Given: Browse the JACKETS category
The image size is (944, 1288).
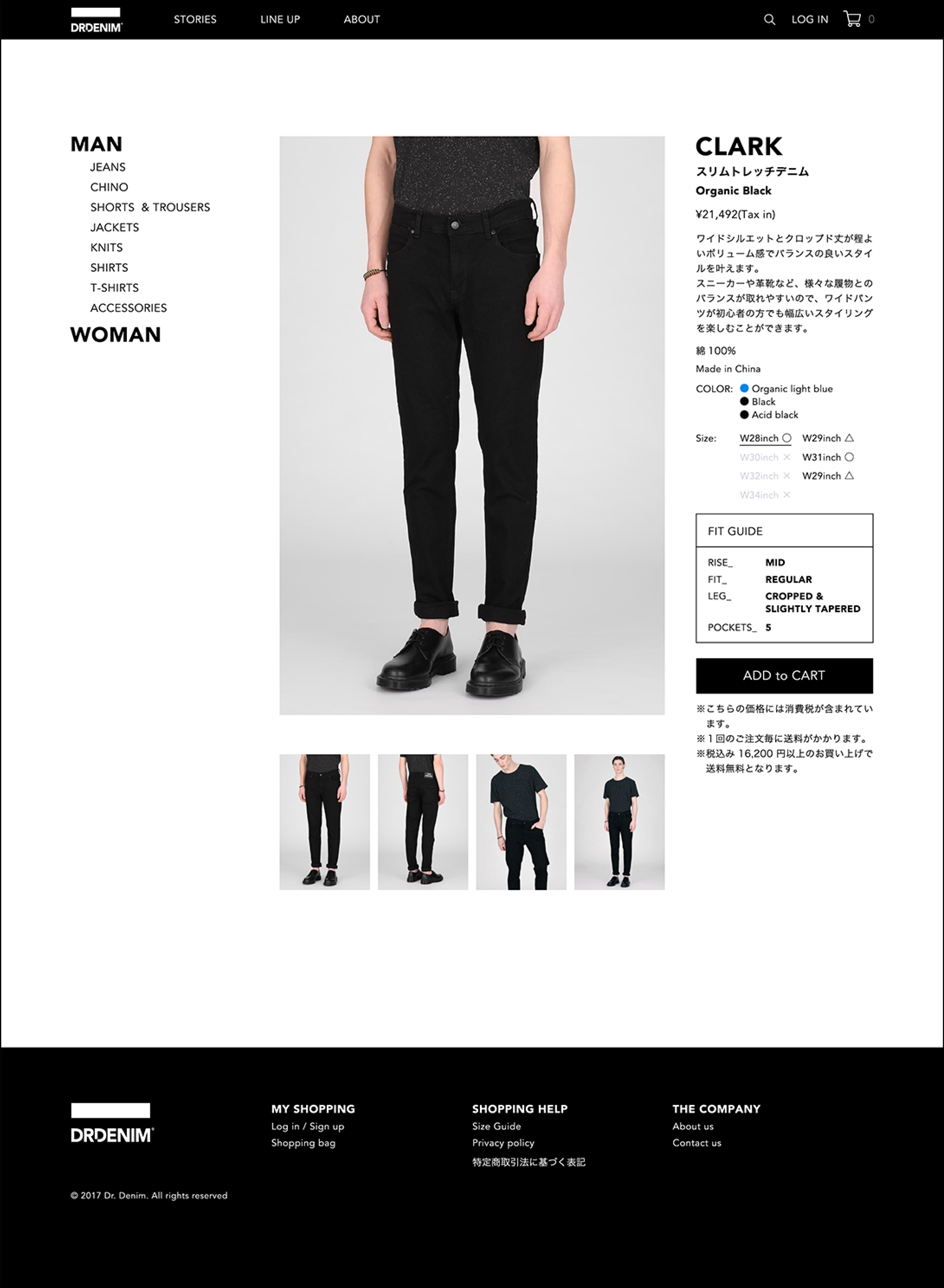Looking at the screenshot, I should click(114, 227).
